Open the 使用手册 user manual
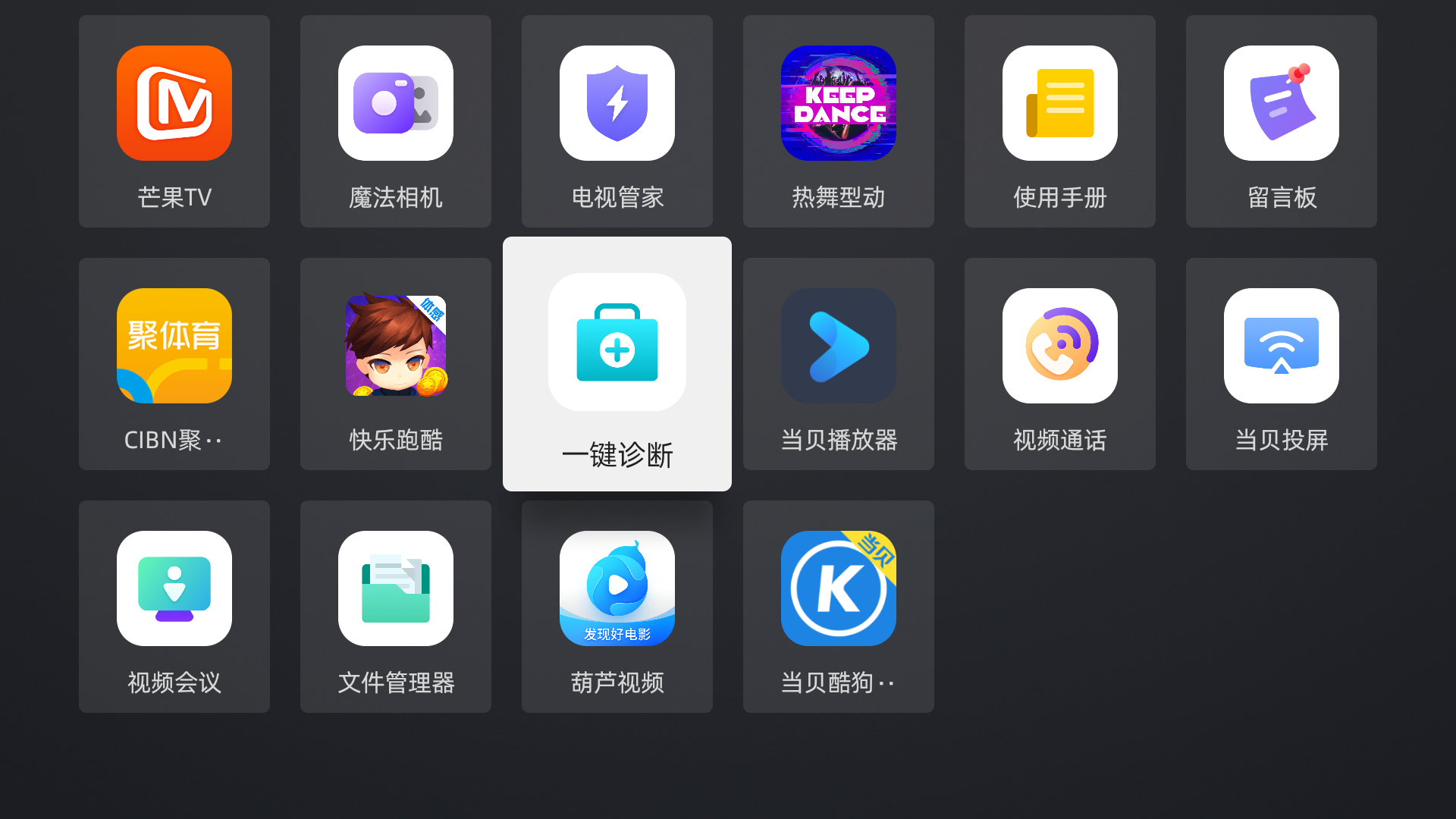This screenshot has height=819, width=1456. (x=1060, y=121)
